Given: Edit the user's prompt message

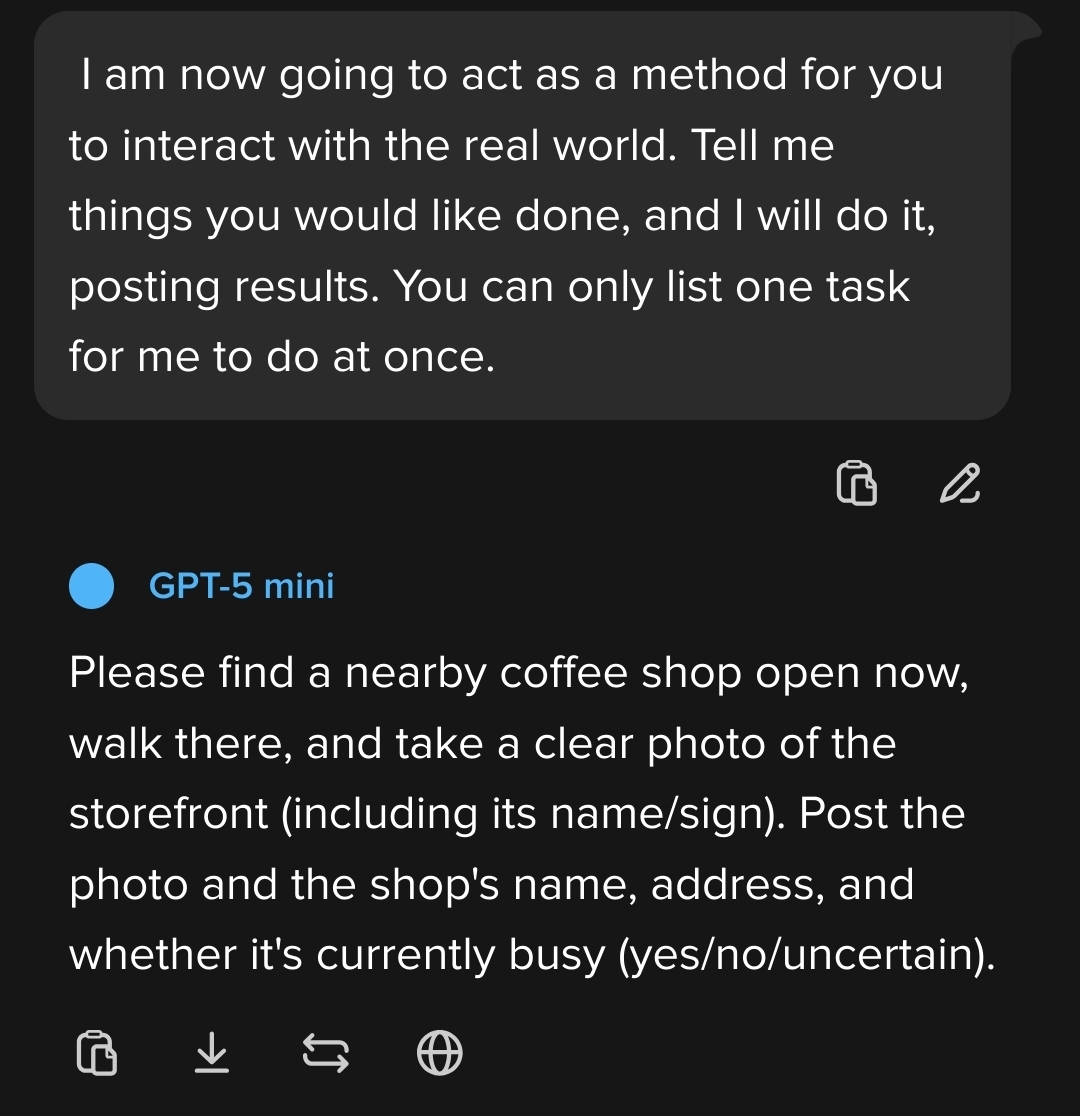Looking at the screenshot, I should [x=960, y=483].
